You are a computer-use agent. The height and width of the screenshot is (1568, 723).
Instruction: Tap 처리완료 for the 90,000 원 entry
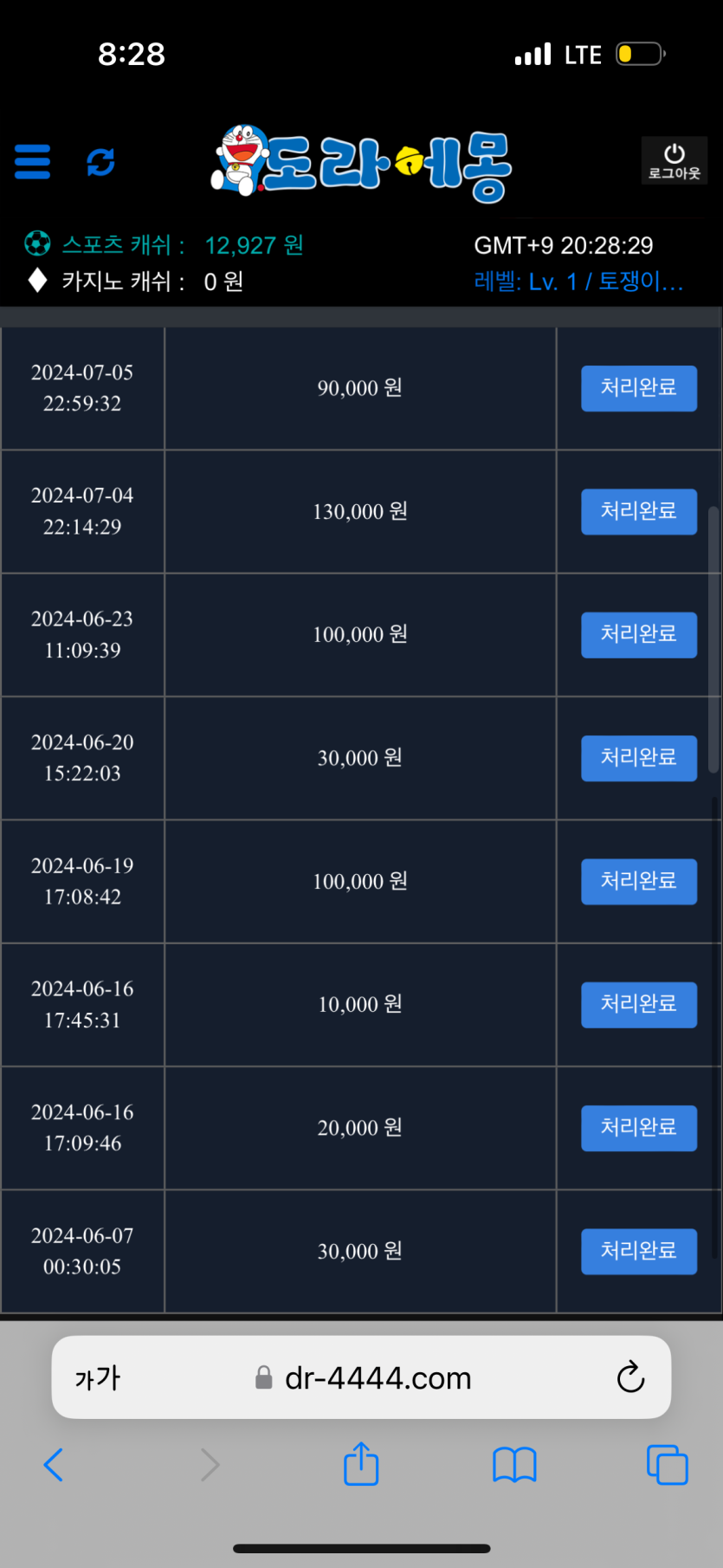638,388
